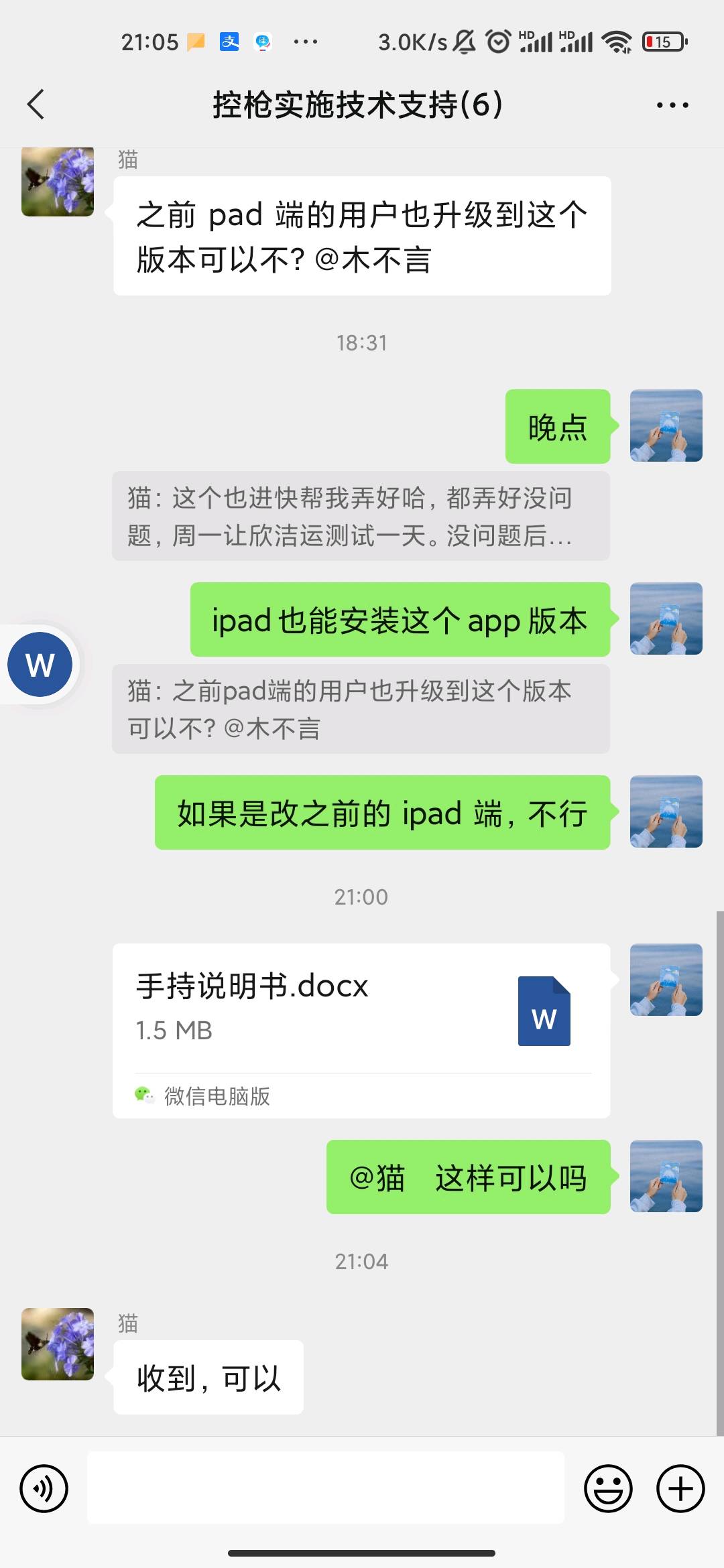724x1568 pixels.
Task: Switch to voice message input
Action: [44, 1489]
